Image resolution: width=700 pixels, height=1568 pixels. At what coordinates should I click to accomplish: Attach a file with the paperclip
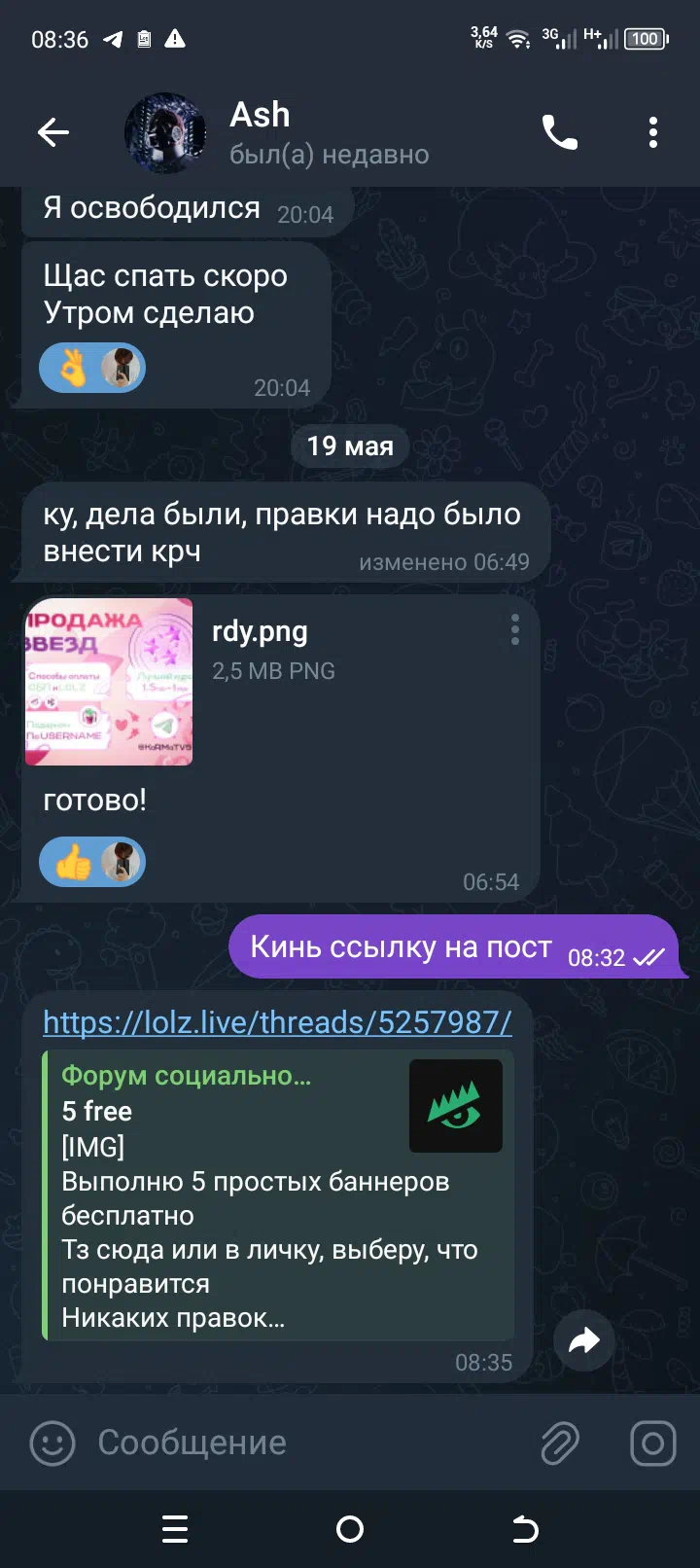560,1443
